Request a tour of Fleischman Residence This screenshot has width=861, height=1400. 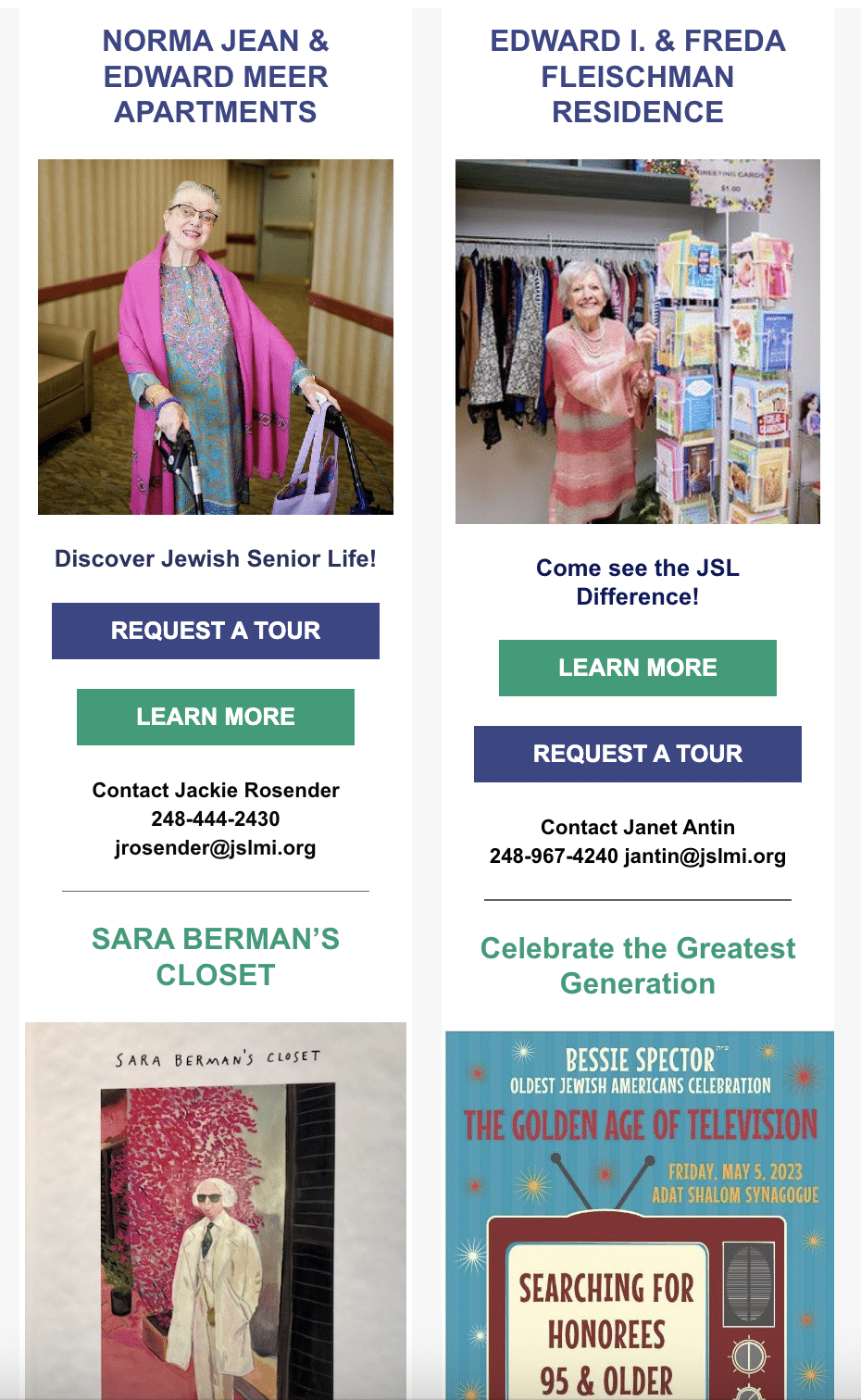click(637, 754)
